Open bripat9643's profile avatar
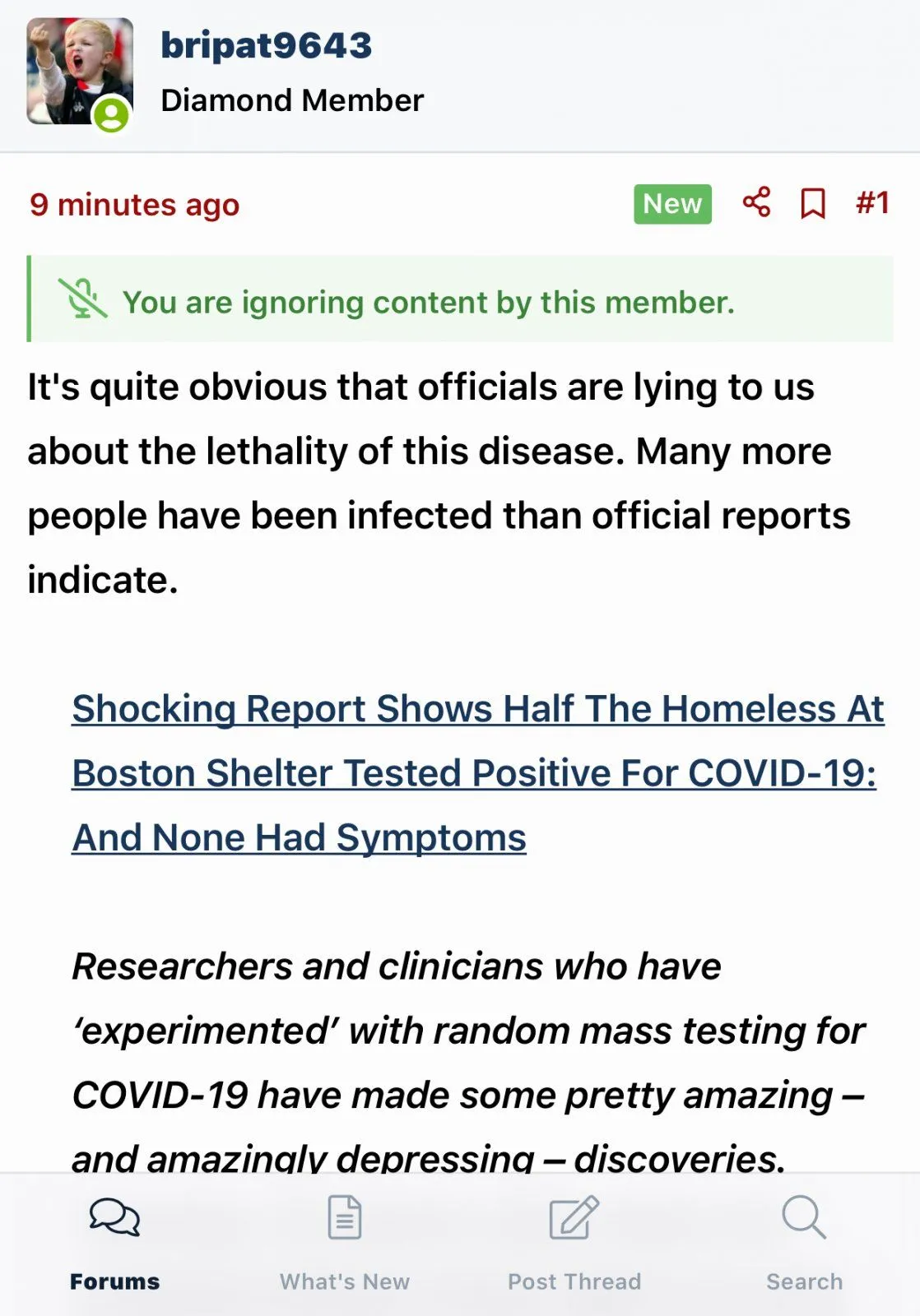The width and height of the screenshot is (920, 1316). coord(79,72)
